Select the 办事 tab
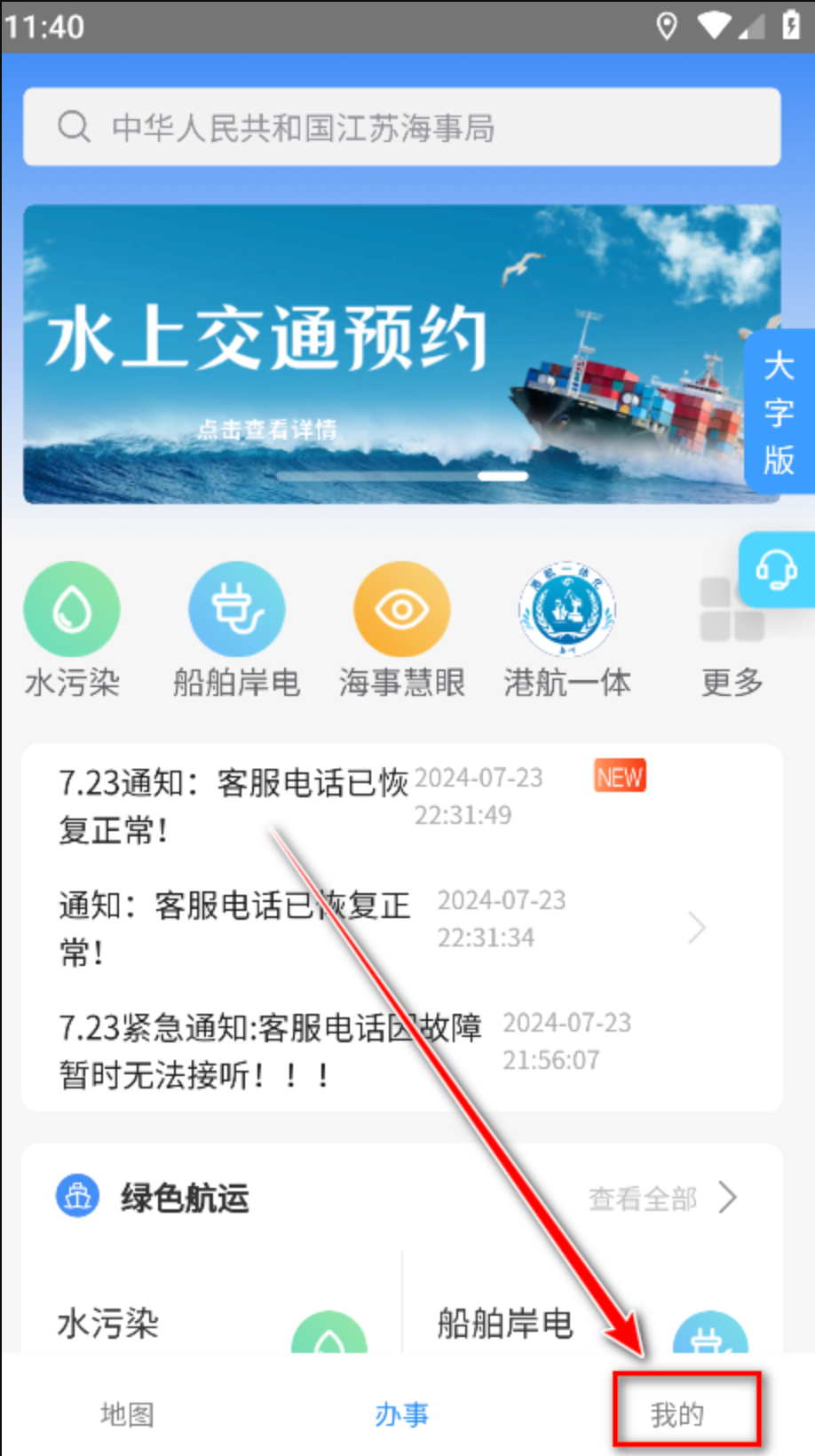The width and height of the screenshot is (815, 1456). [x=401, y=1413]
